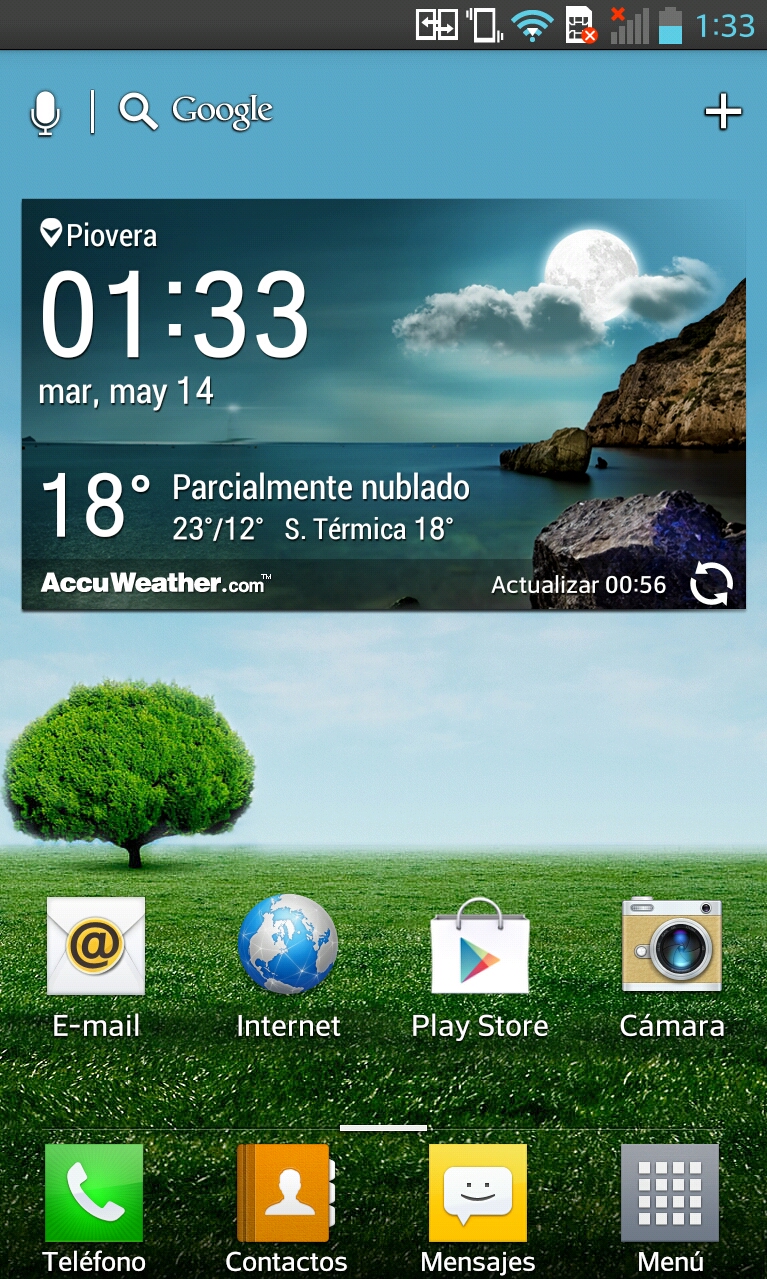Open the Google search box
Viewport: 767px width, 1279px height.
click(x=198, y=111)
